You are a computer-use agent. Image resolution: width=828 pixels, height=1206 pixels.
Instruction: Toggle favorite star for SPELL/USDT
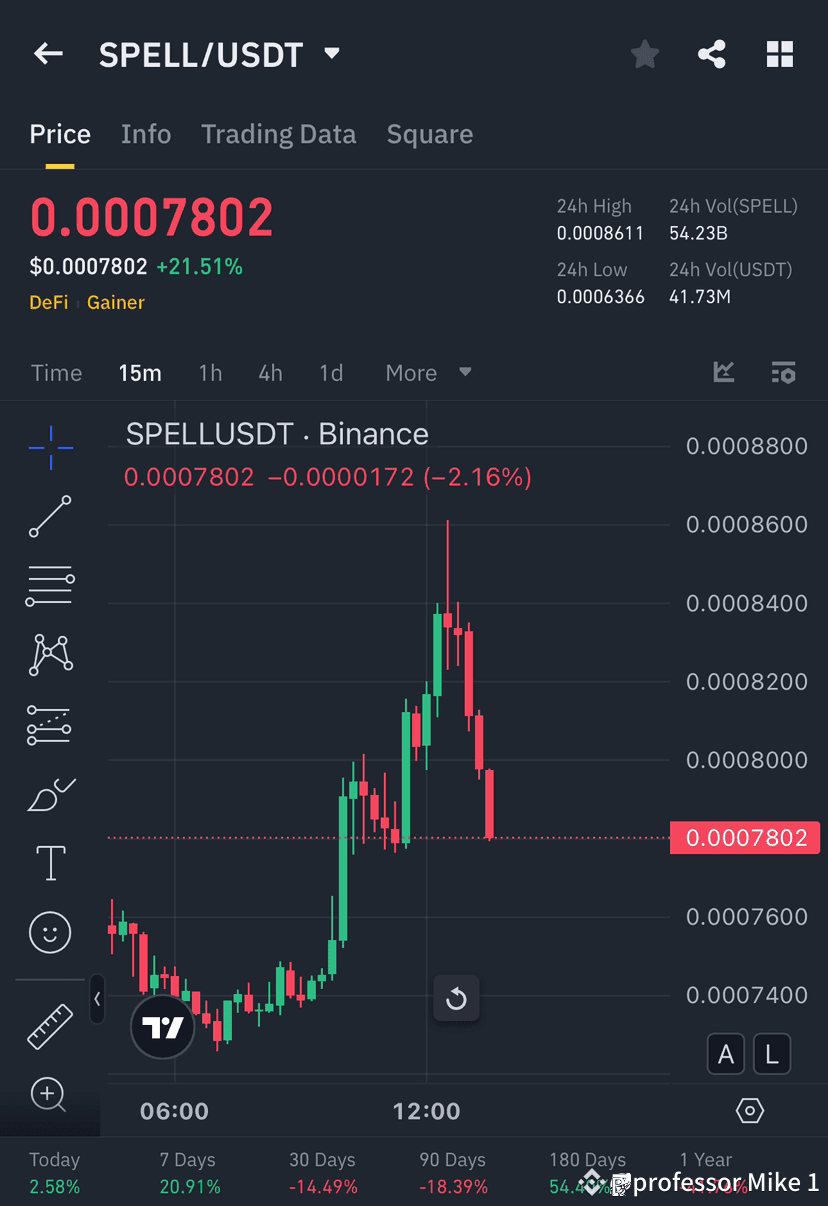pos(644,54)
